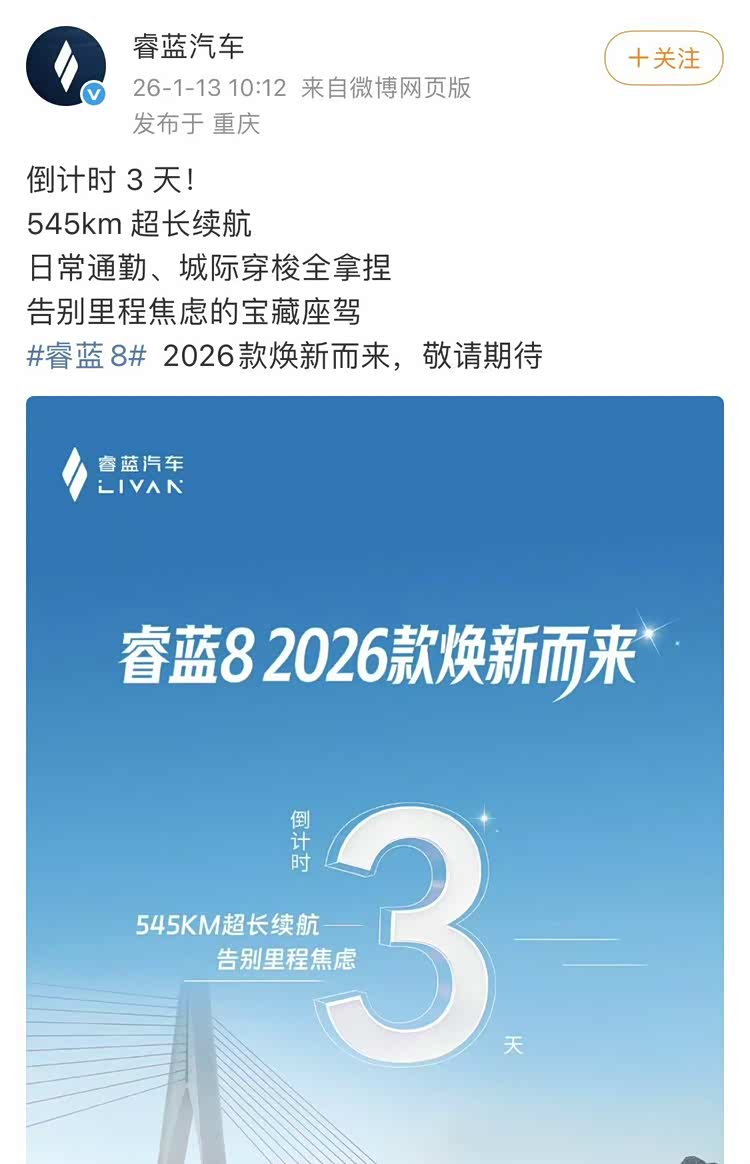Viewport: 750px width, 1164px height.
Task: View the countdown poster image full screen
Action: (374, 780)
